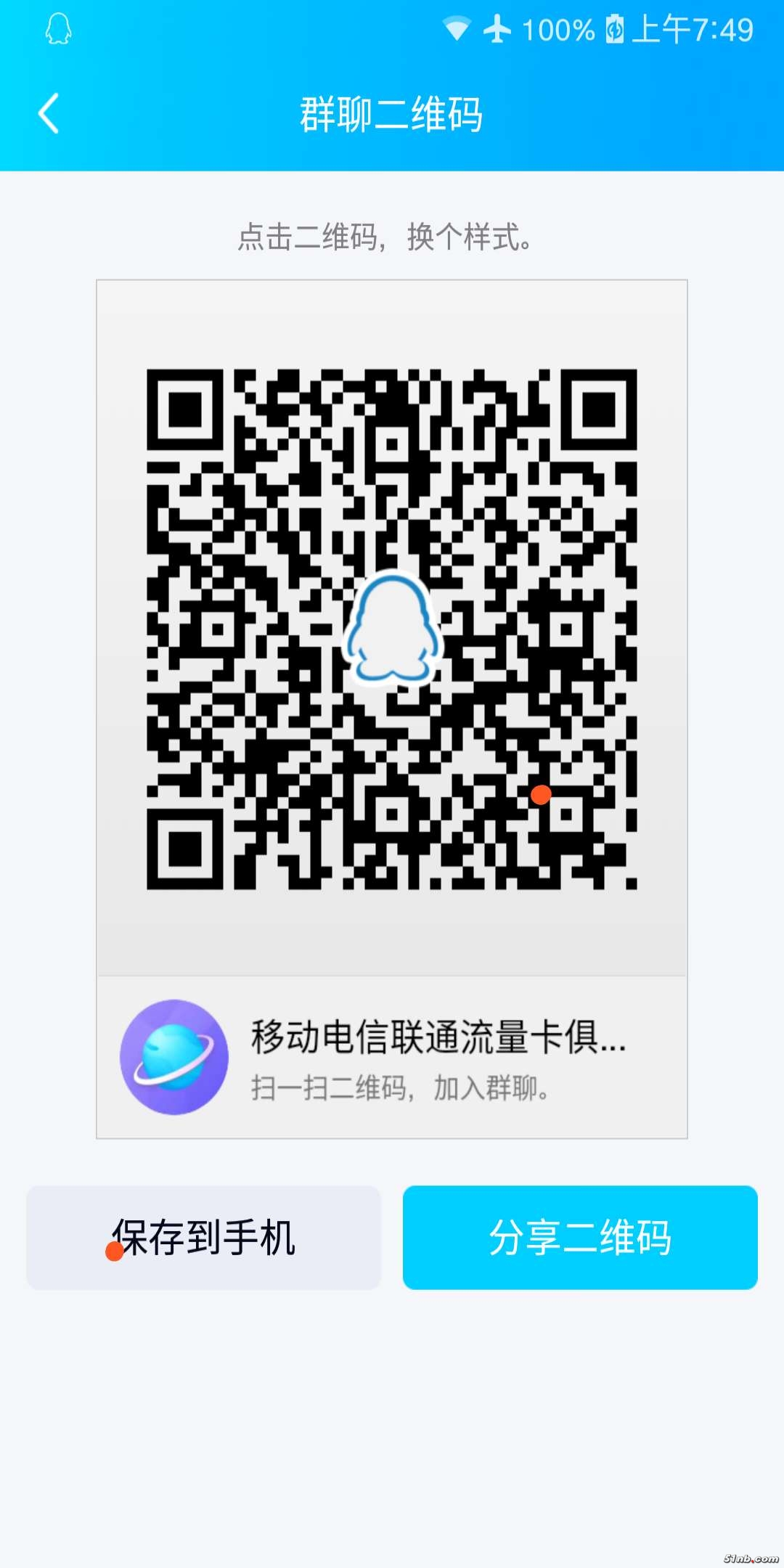The image size is (784, 1568).
Task: Save the QR code with 保存到手机
Action: (x=204, y=1237)
